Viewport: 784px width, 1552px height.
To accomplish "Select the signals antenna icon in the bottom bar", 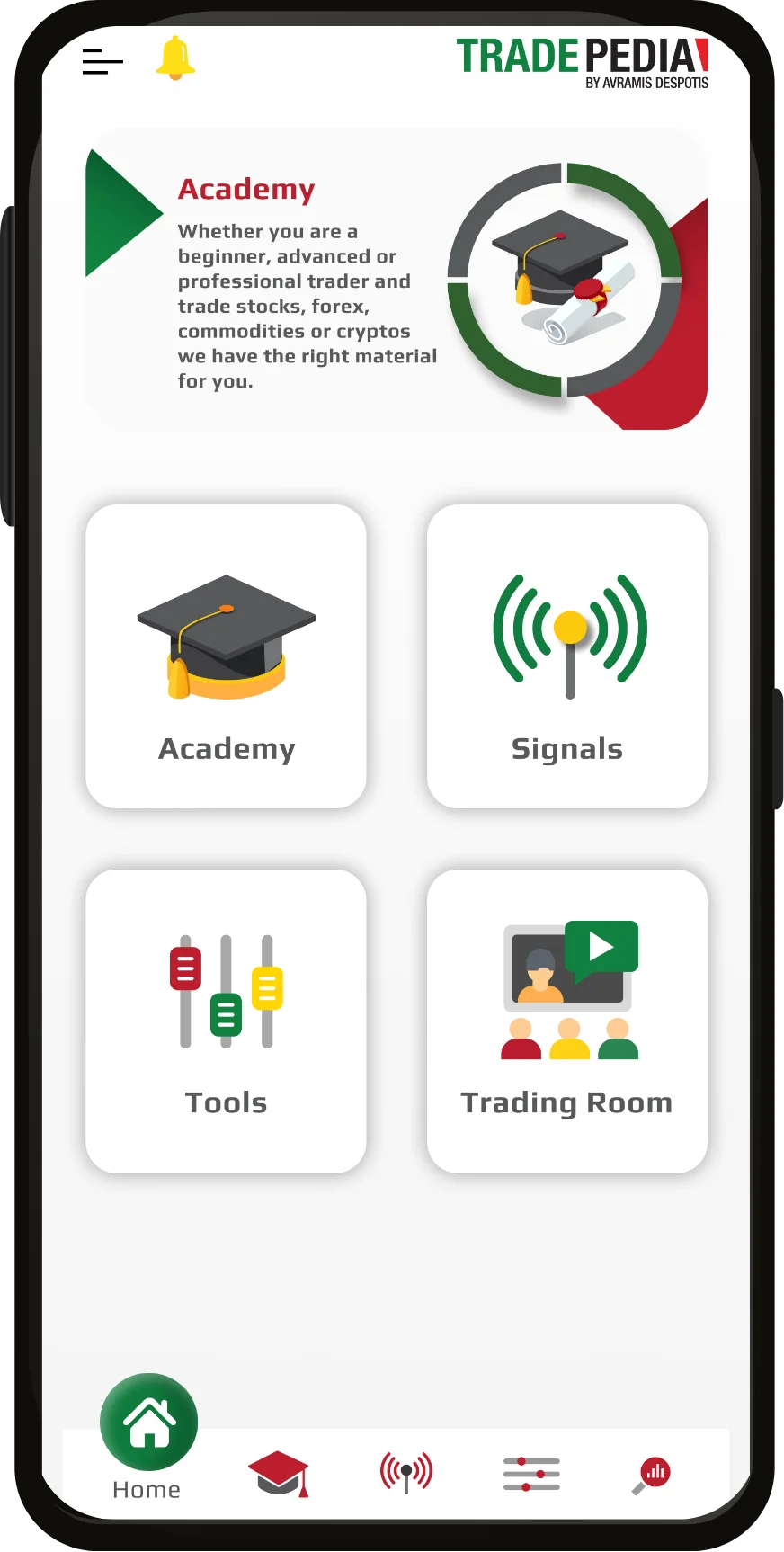I will tap(405, 1473).
